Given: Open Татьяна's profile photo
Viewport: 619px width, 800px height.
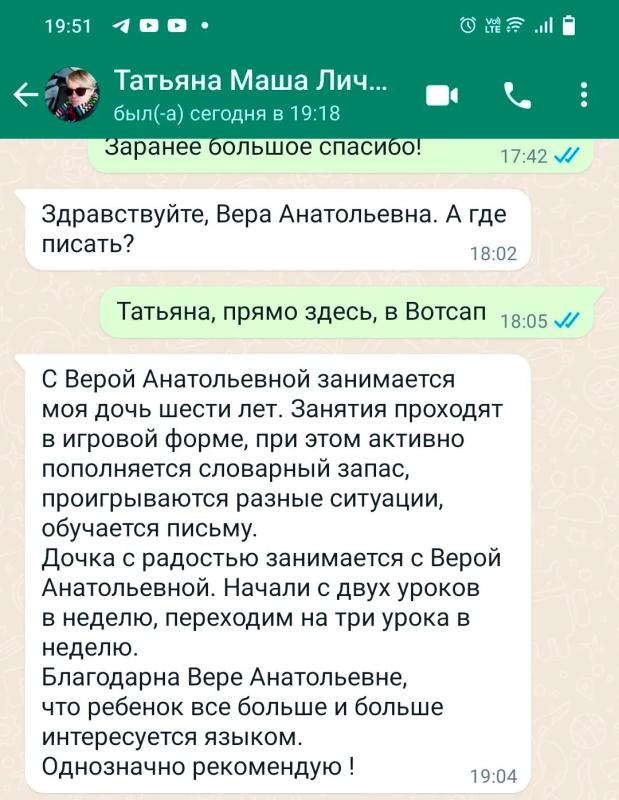Looking at the screenshot, I should tap(72, 94).
